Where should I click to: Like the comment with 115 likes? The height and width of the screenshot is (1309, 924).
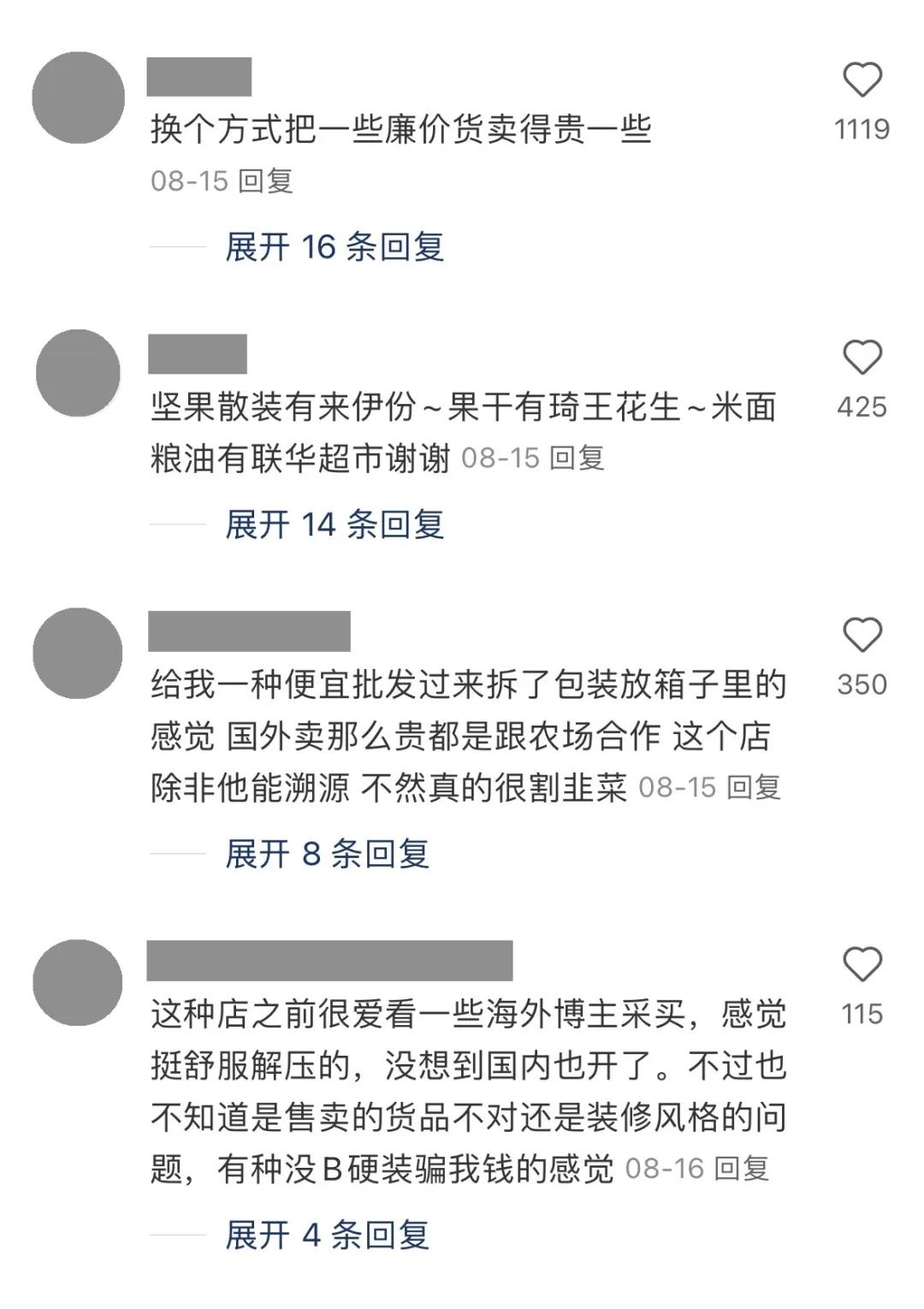tap(862, 965)
